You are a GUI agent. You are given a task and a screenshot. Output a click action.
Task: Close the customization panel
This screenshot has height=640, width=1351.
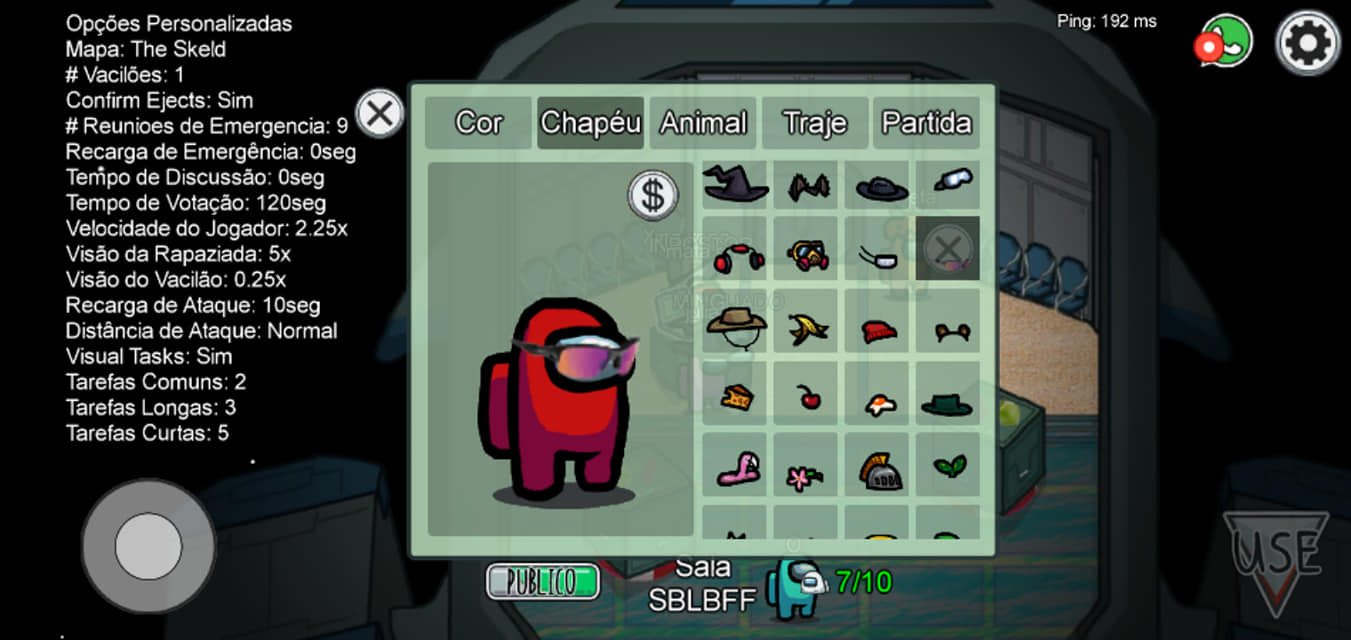pos(379,113)
